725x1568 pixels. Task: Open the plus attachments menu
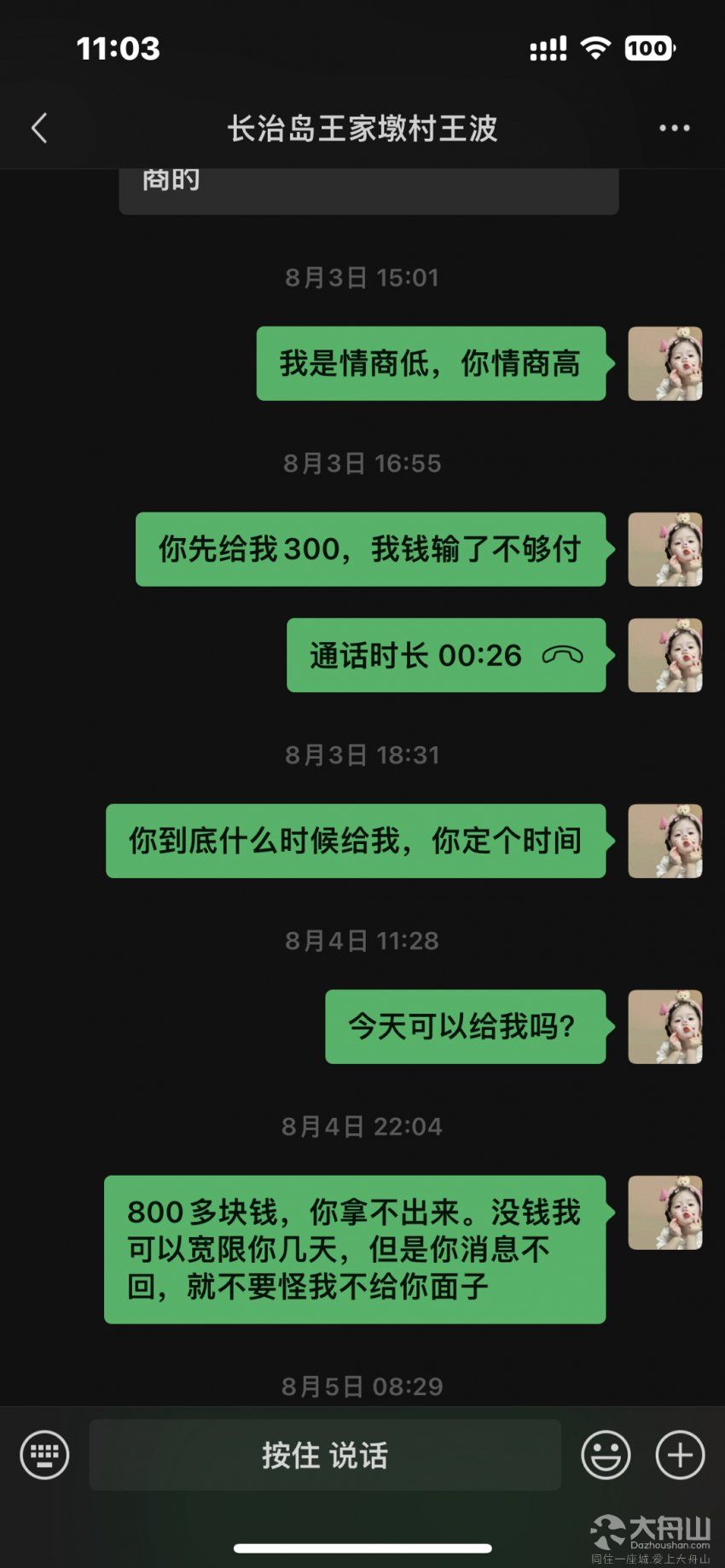point(680,1455)
